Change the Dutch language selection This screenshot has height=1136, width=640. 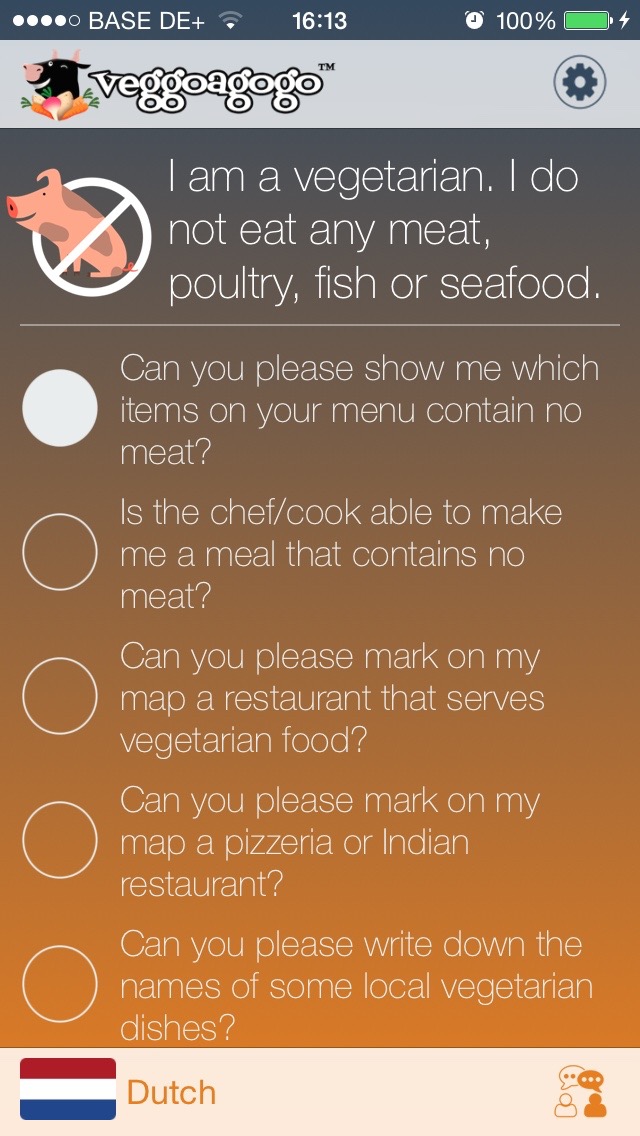(120, 1091)
